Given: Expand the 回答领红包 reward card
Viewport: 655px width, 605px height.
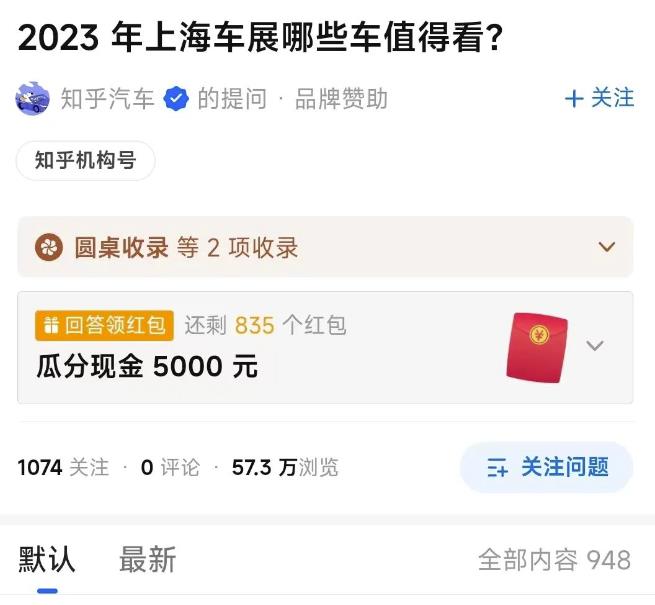Looking at the screenshot, I should [x=595, y=346].
